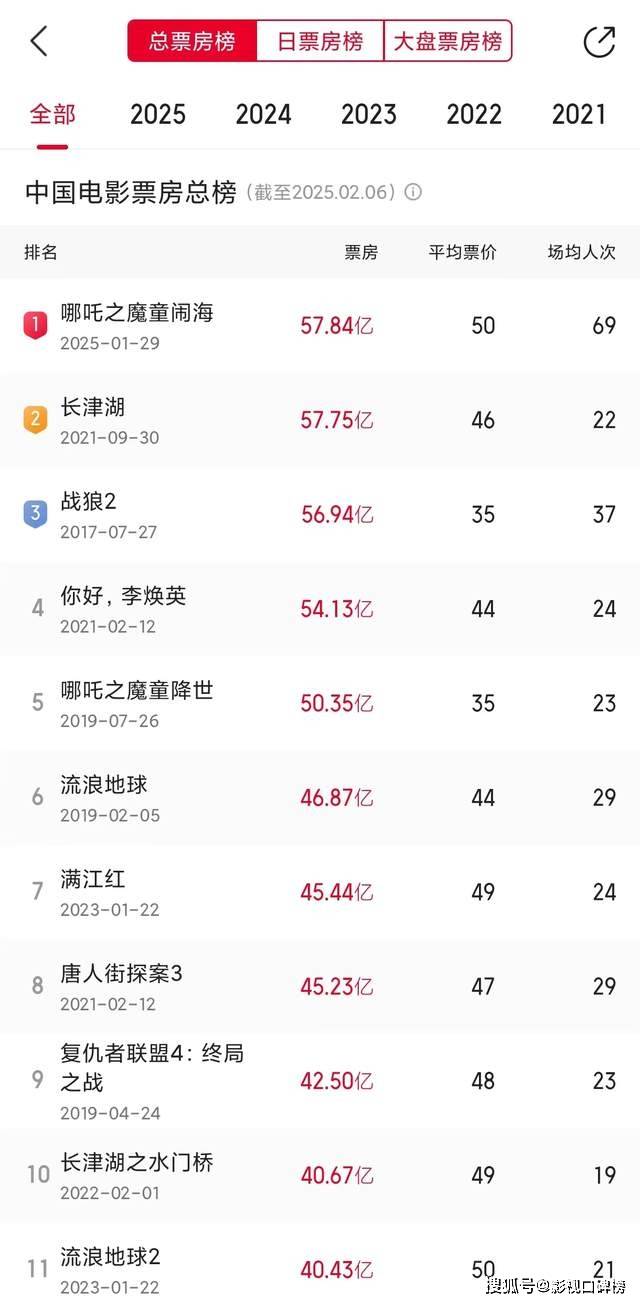Select the 2022 year tab
This screenshot has height=1303, width=640.
point(474,114)
